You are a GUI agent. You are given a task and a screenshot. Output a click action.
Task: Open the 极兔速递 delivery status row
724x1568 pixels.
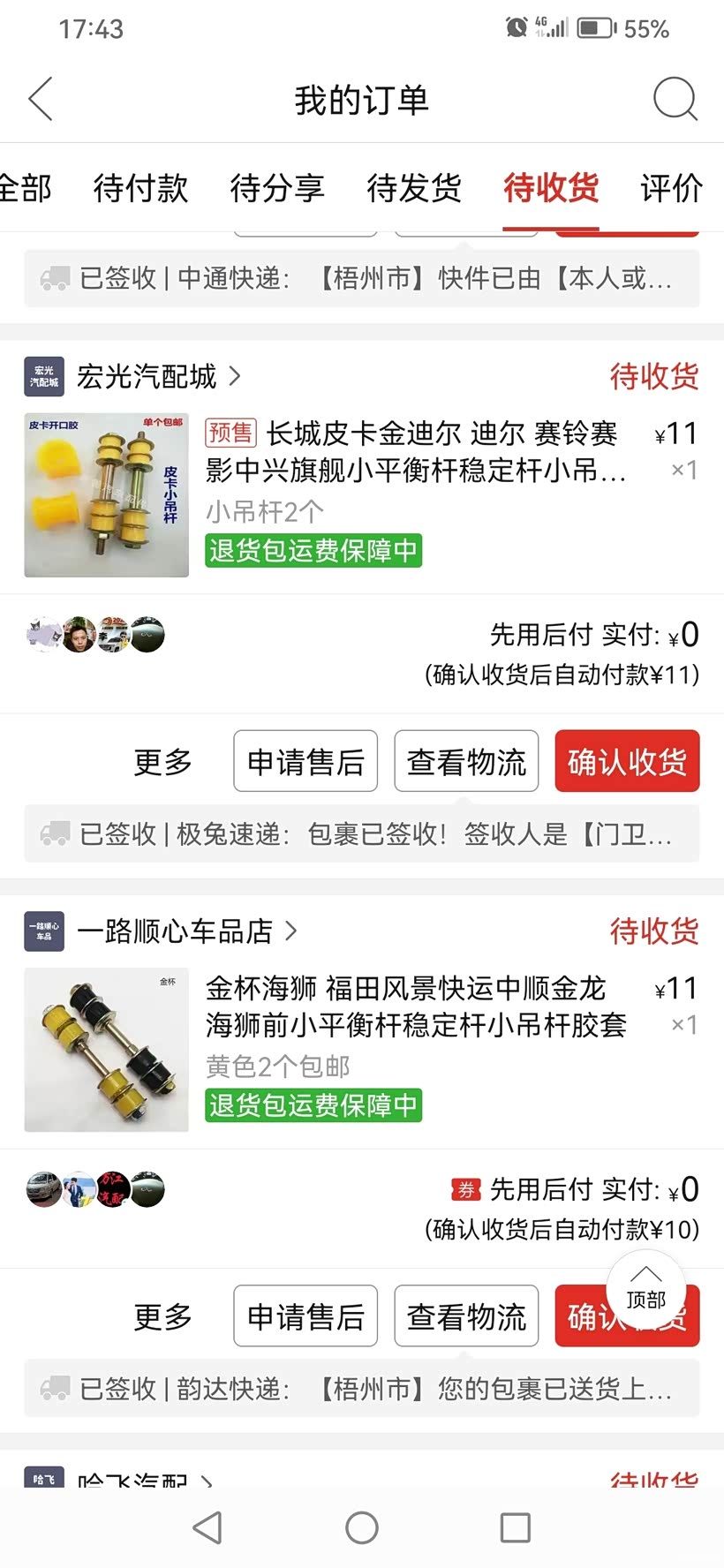362,833
